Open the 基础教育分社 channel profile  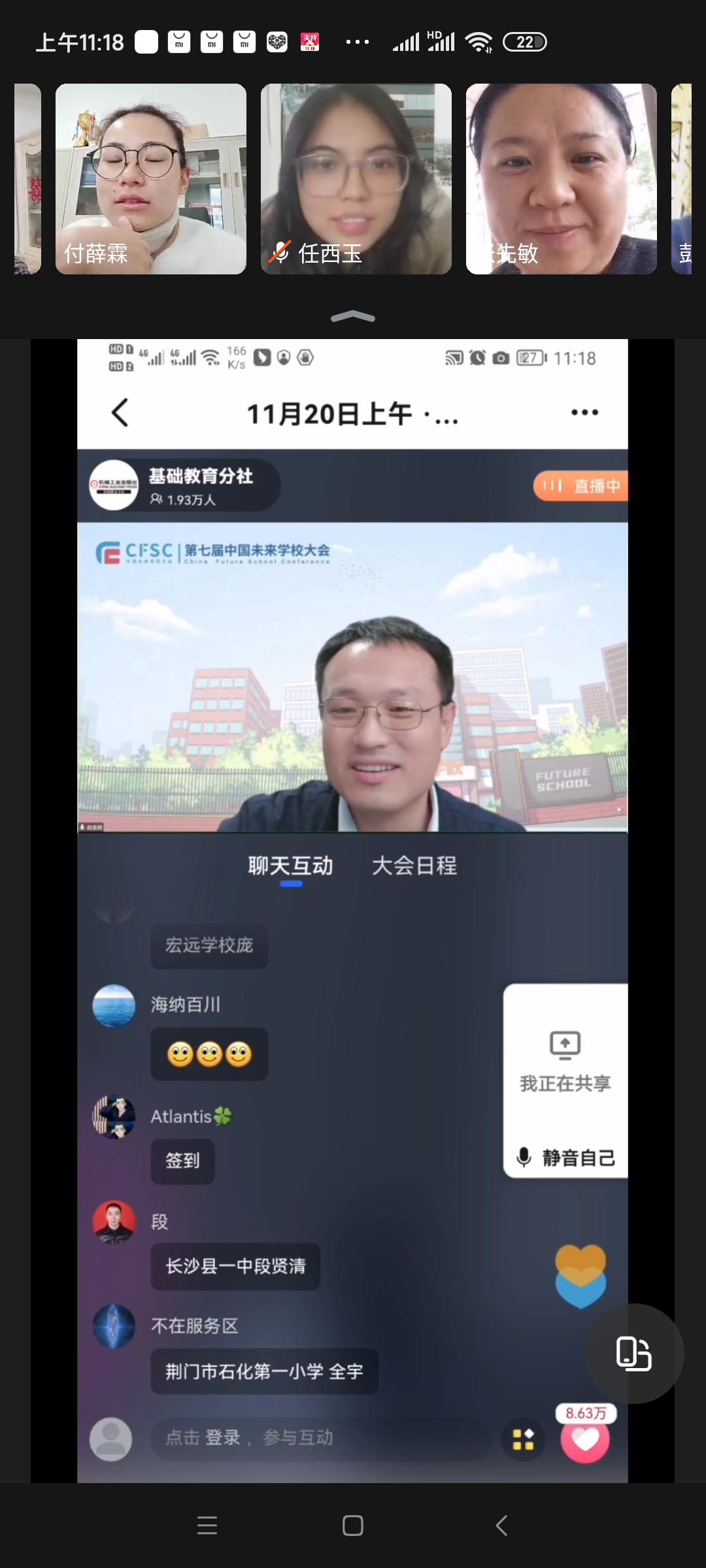[x=183, y=485]
